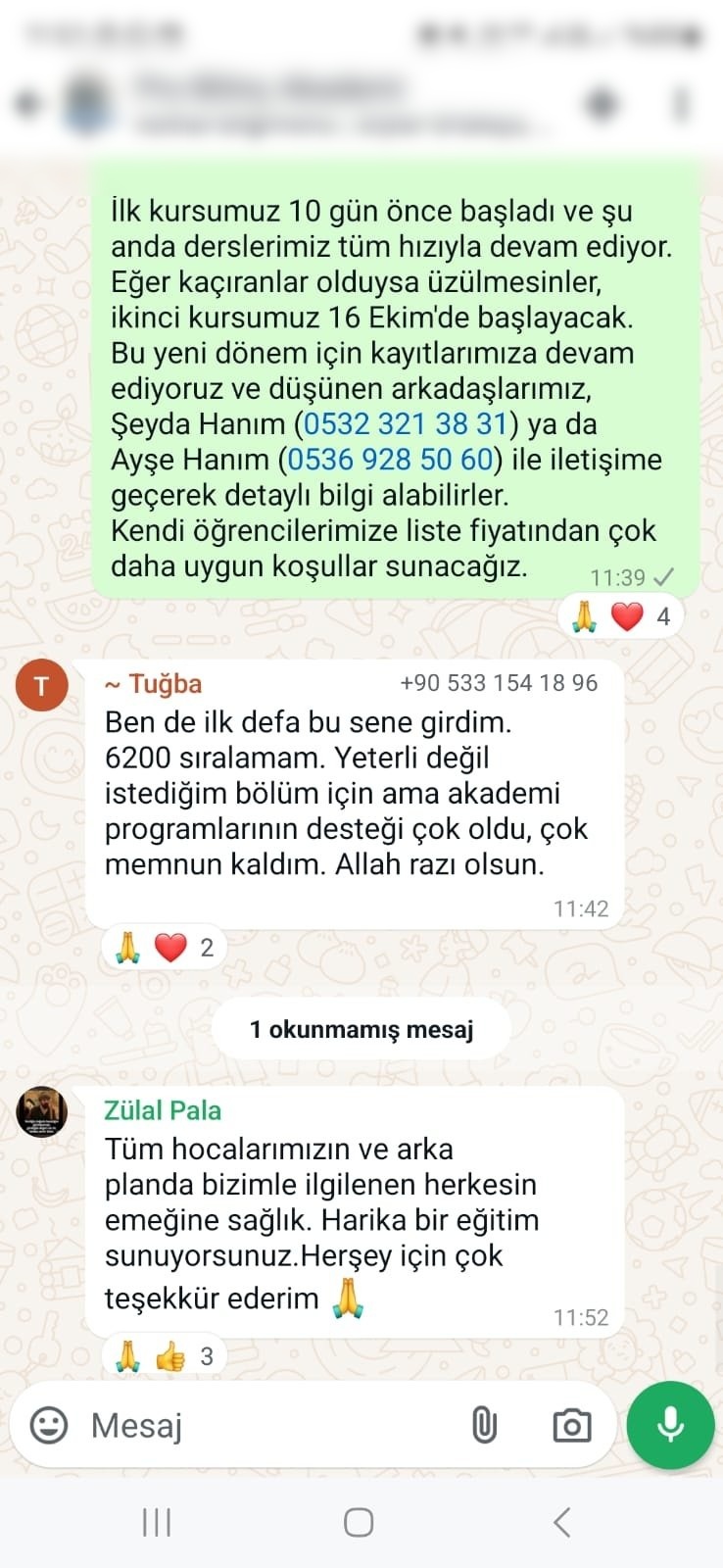Call Şeyda Hanım's number 0532 321 38 31
This screenshot has height=1568, width=723.
click(406, 424)
